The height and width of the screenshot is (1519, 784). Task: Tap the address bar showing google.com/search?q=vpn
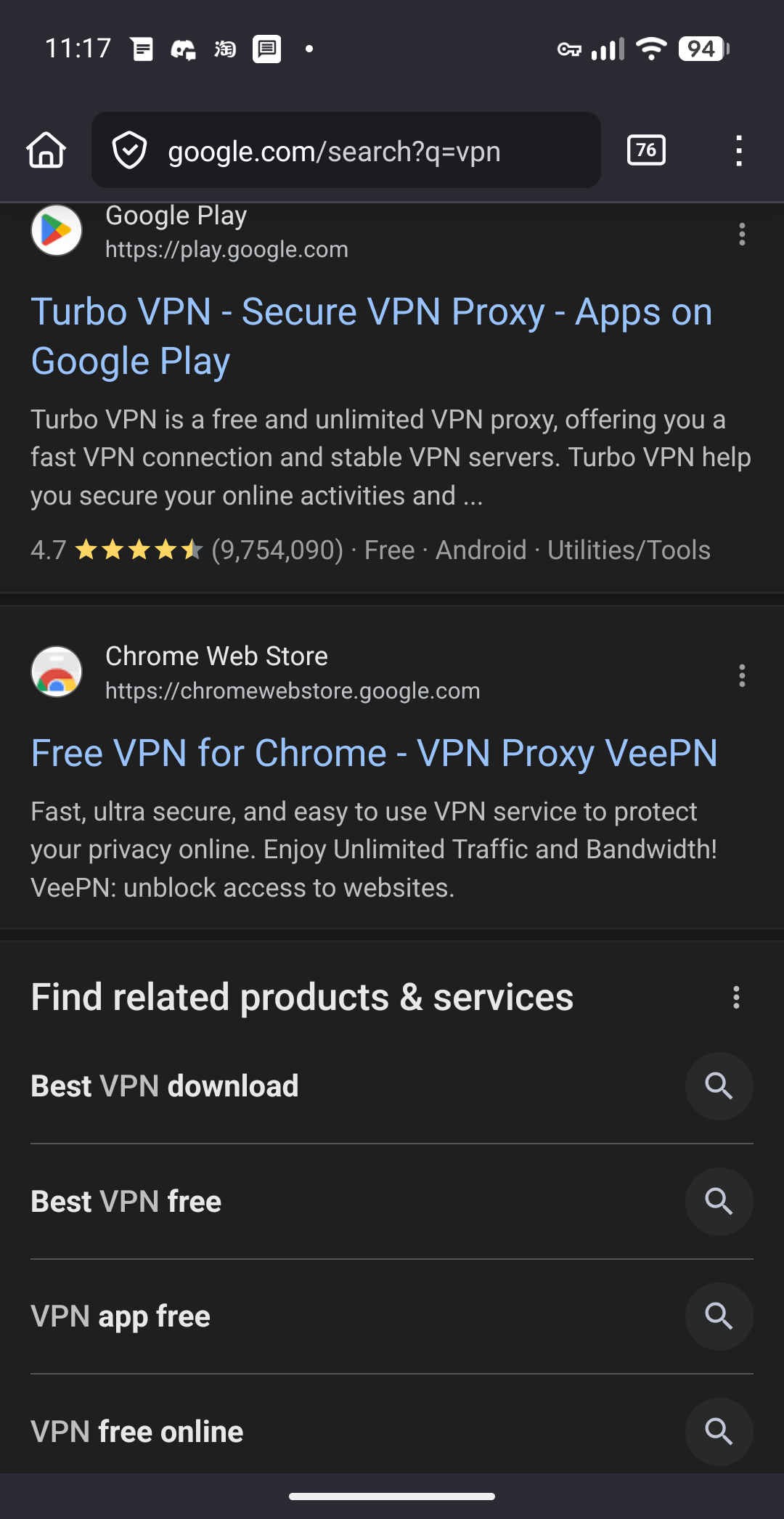[334, 151]
